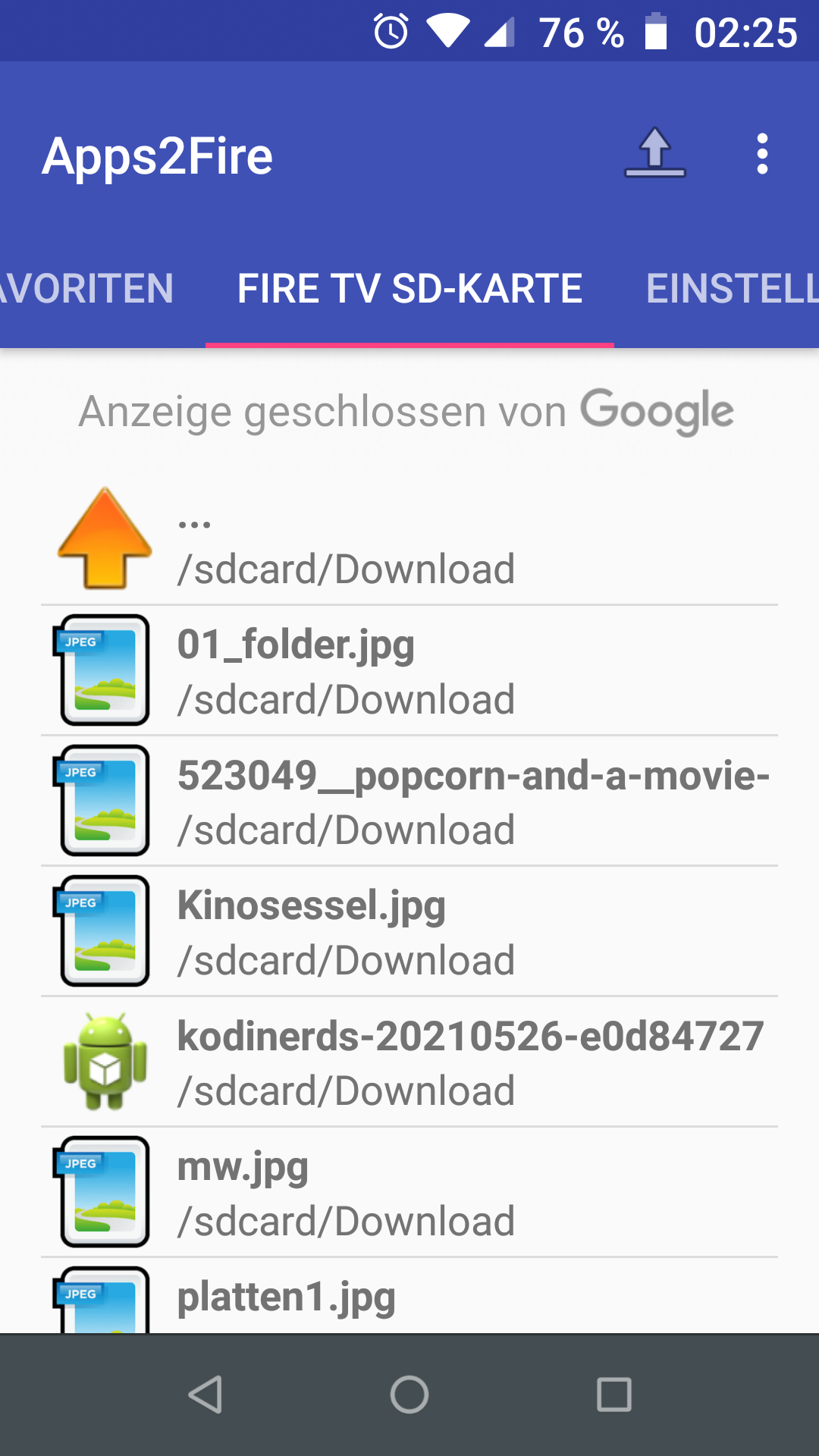Go to the home screen

pyautogui.click(x=409, y=1394)
